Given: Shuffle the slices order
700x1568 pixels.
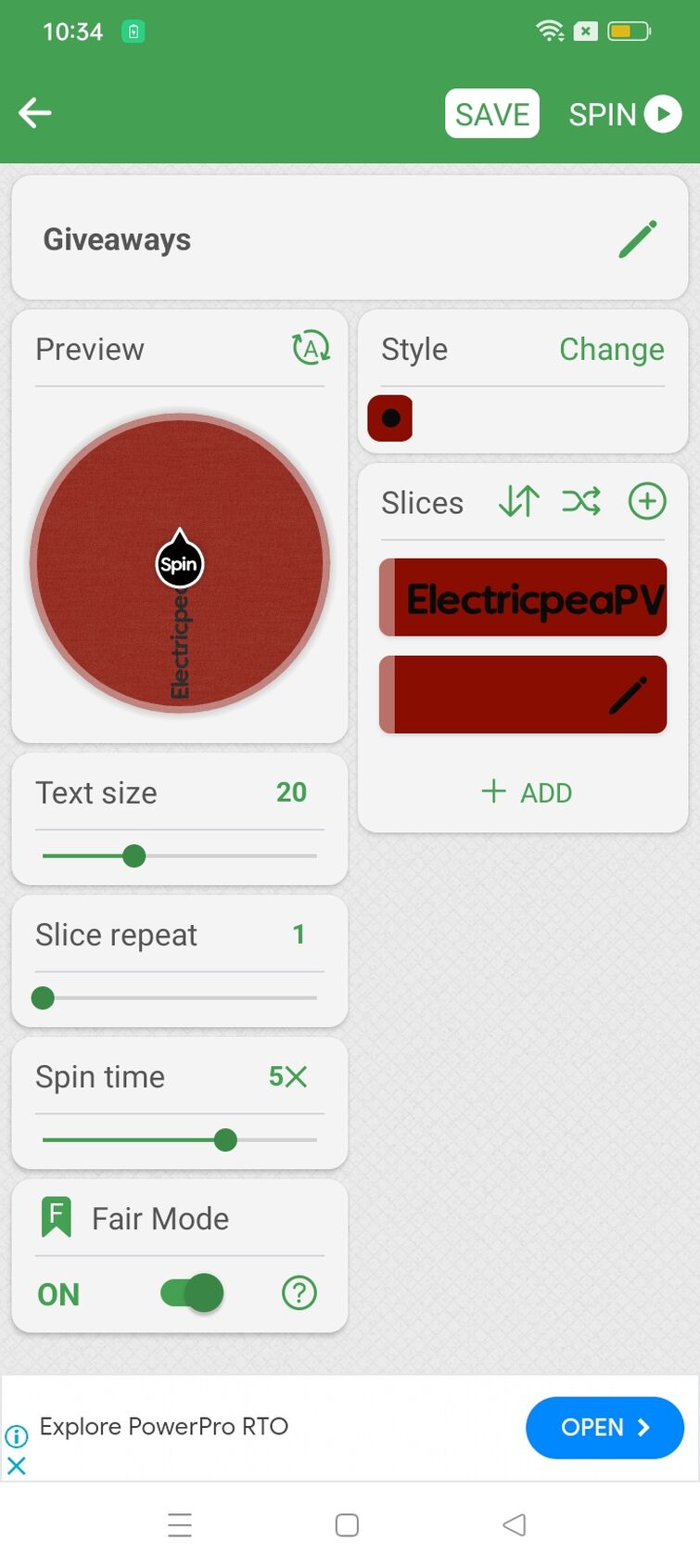Looking at the screenshot, I should coord(581,502).
